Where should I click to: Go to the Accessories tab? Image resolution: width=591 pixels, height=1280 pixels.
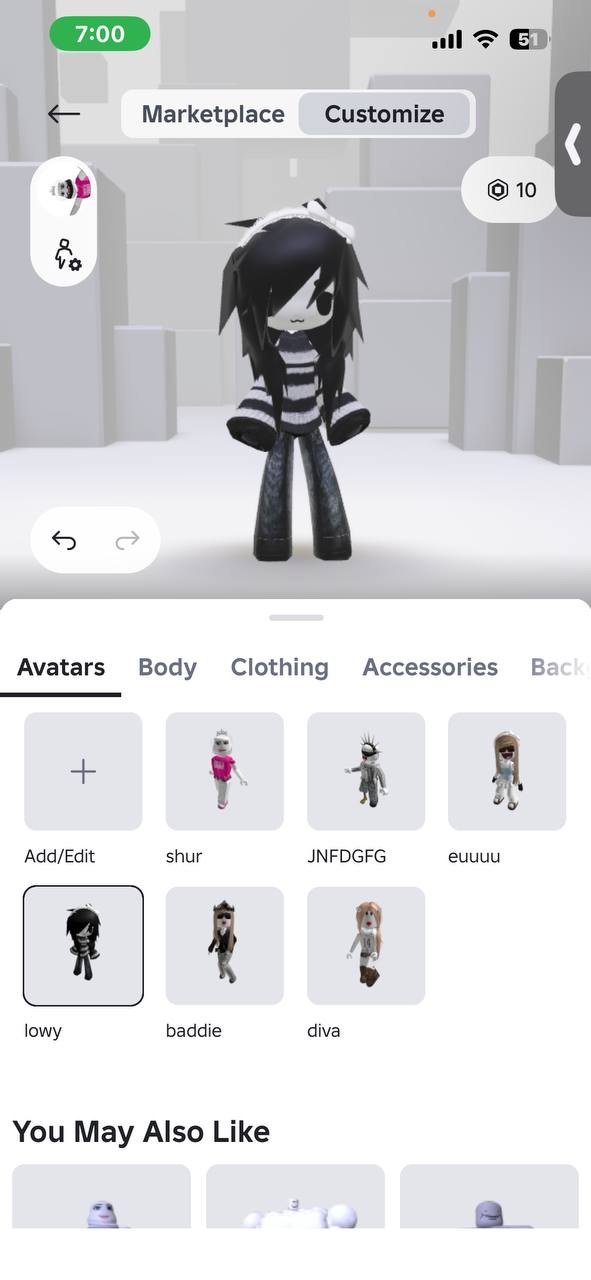[x=430, y=667]
